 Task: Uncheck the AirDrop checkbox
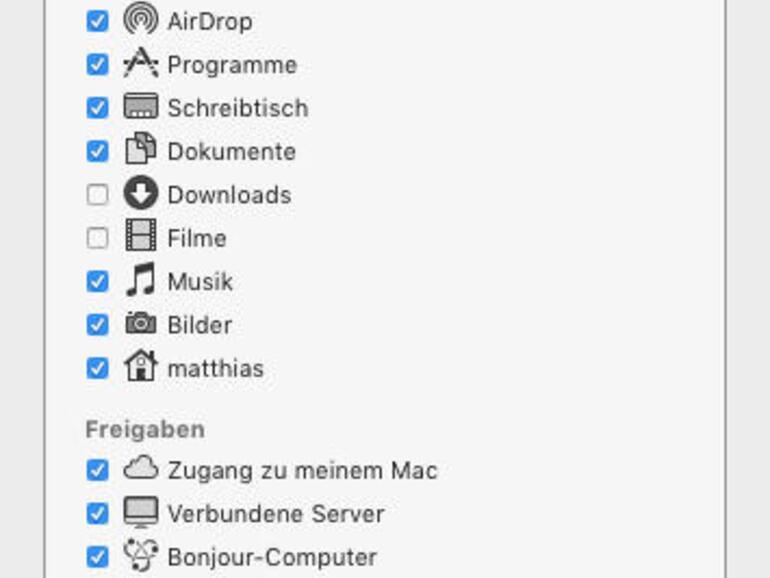[97, 21]
